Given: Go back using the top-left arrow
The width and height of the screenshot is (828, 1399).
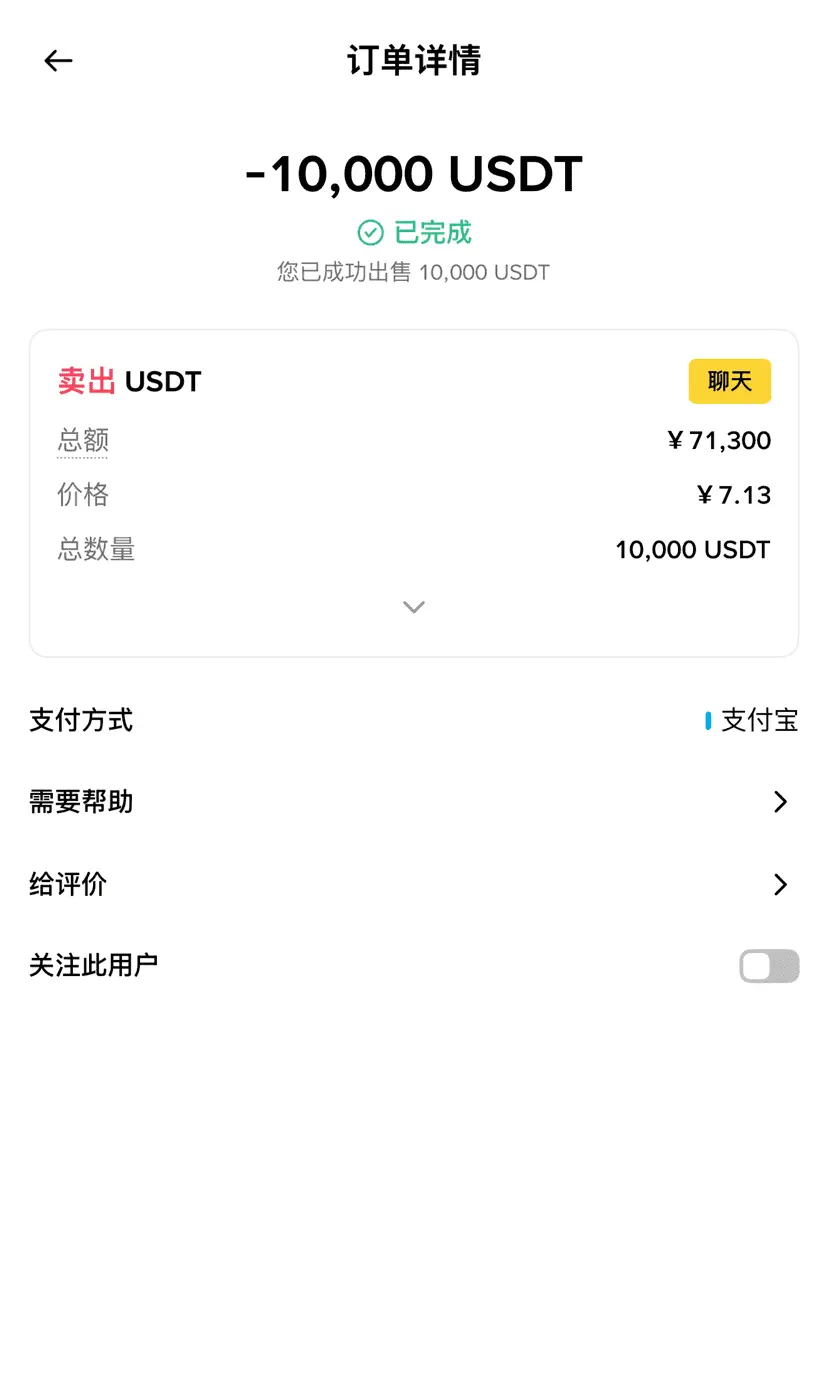Looking at the screenshot, I should [x=58, y=61].
